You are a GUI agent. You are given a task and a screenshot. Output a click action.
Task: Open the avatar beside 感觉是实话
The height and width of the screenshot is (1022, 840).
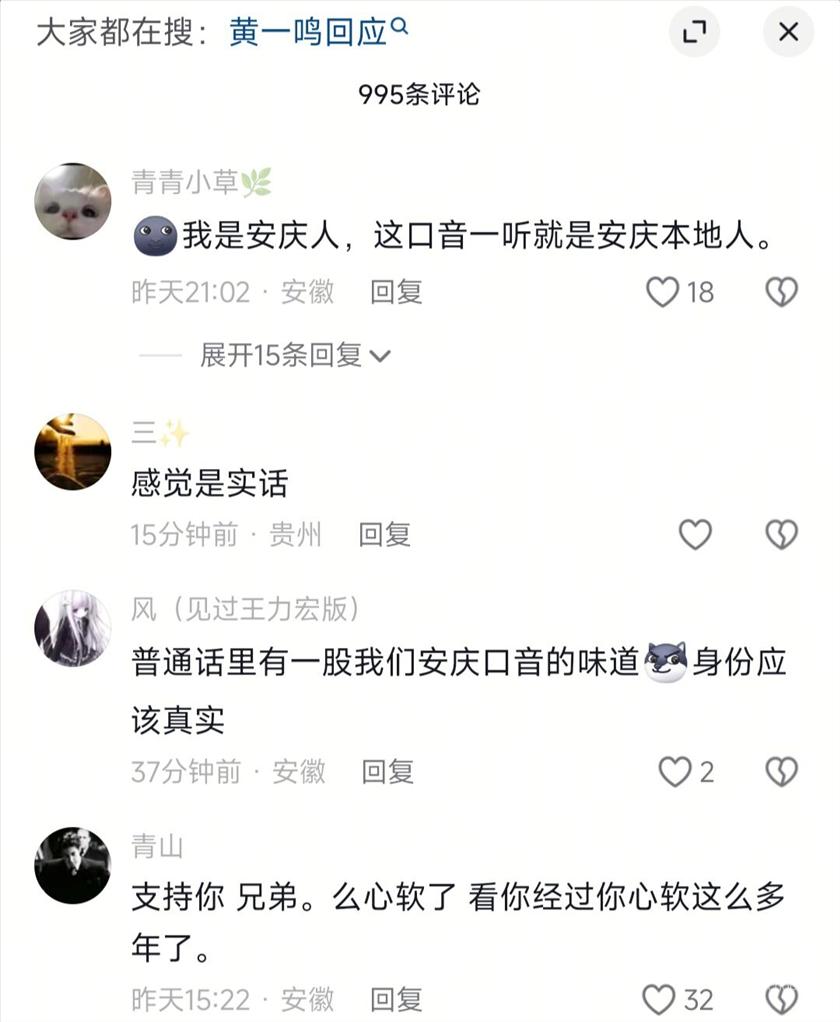click(x=73, y=451)
